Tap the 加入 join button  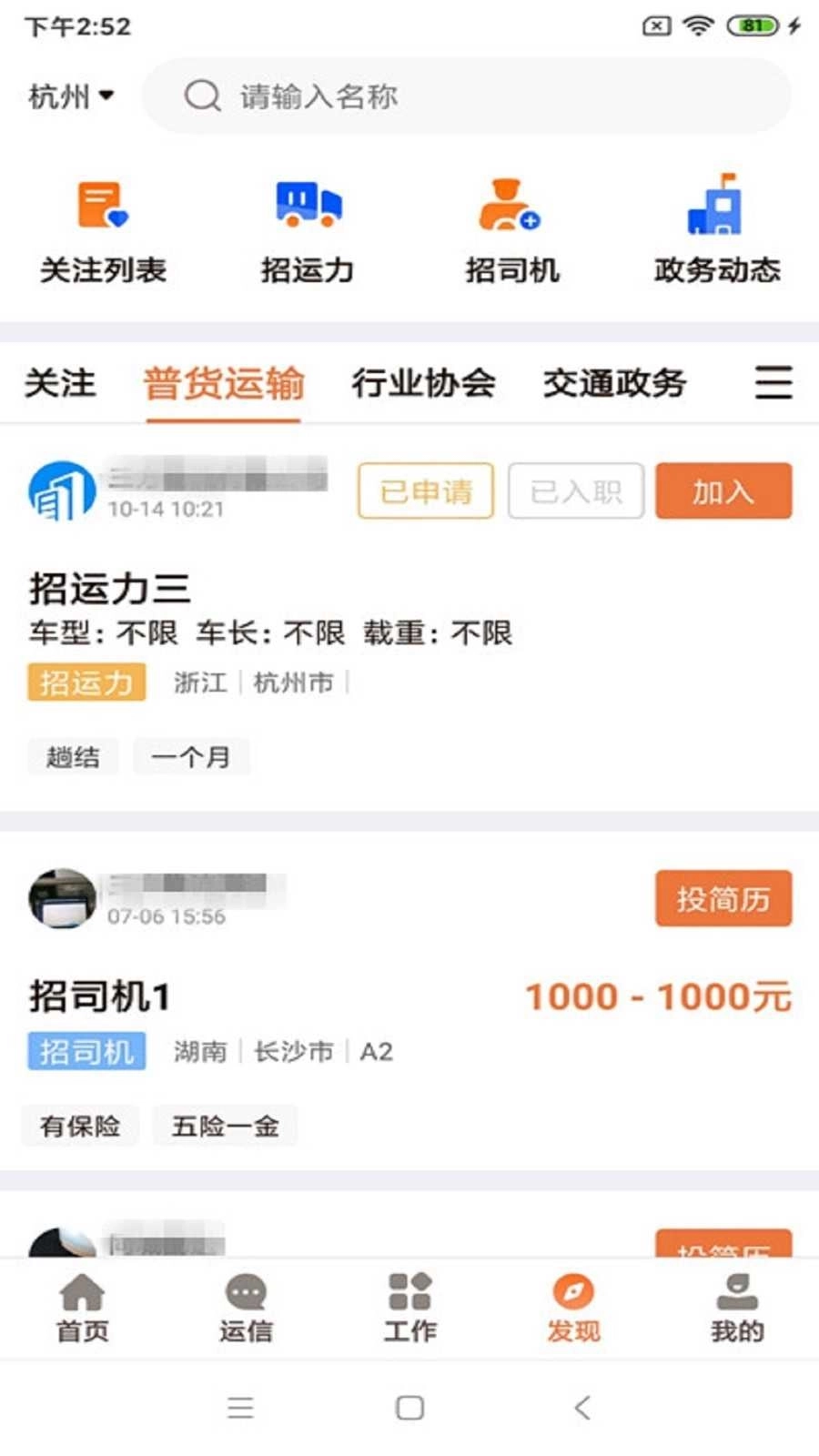click(x=723, y=491)
